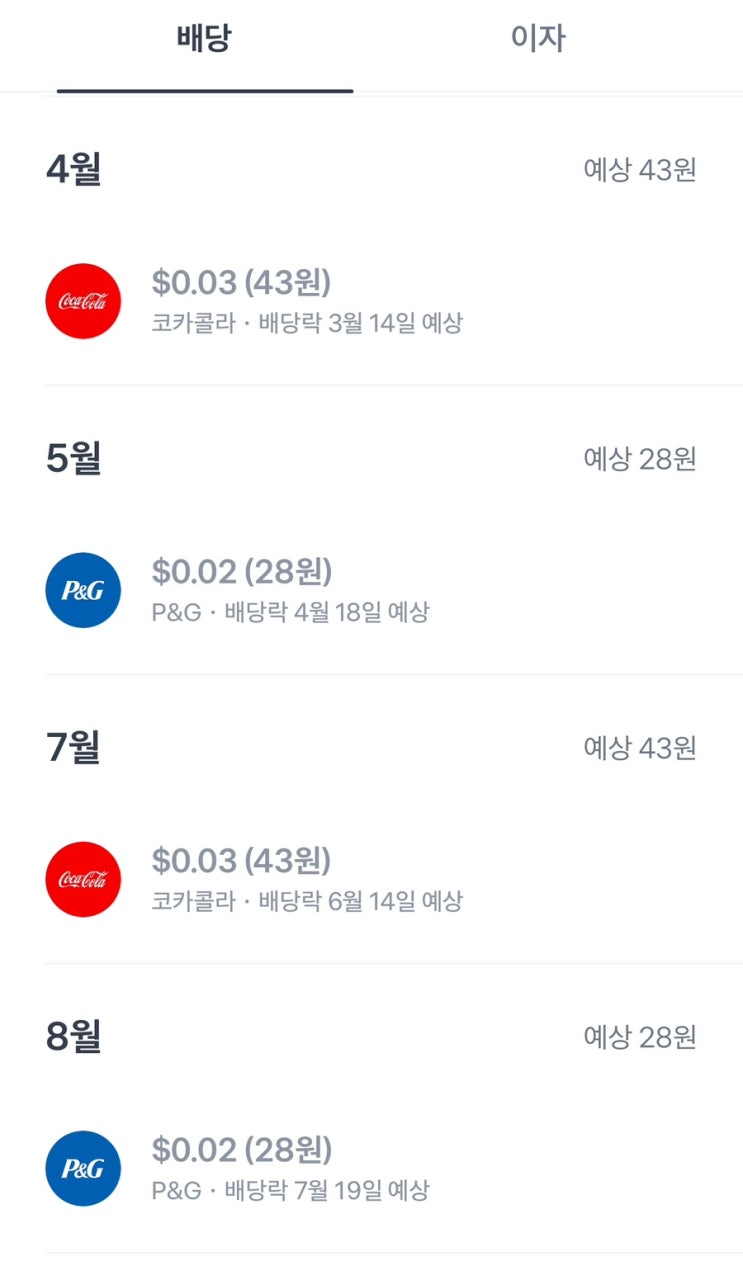Switch to the 배당 tab

tap(204, 40)
